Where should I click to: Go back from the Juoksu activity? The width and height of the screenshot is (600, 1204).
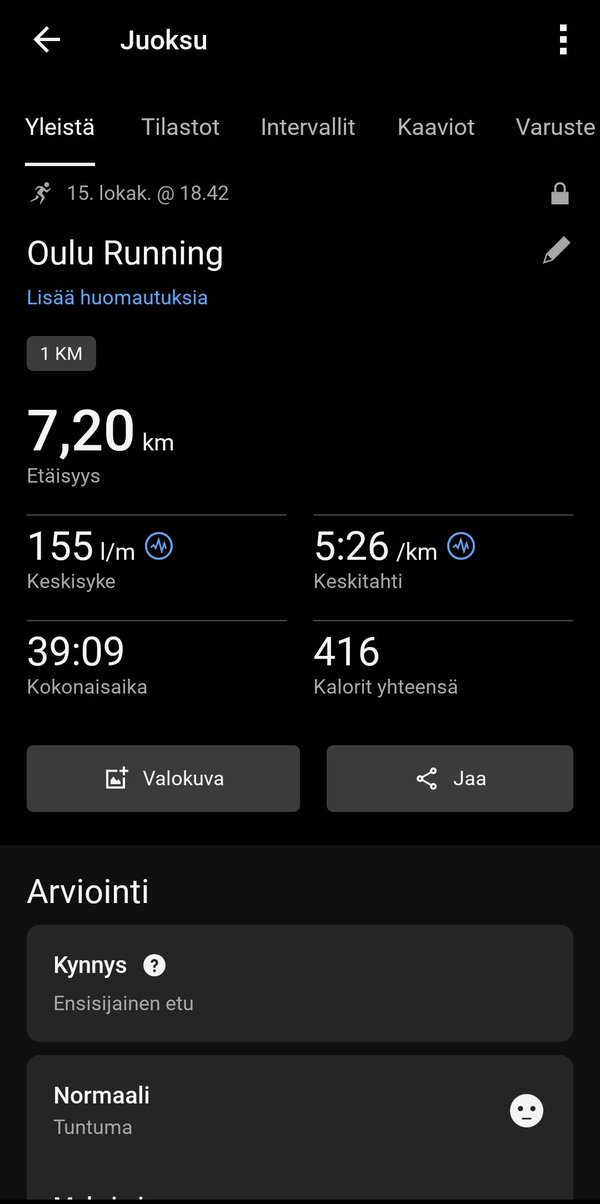point(46,40)
